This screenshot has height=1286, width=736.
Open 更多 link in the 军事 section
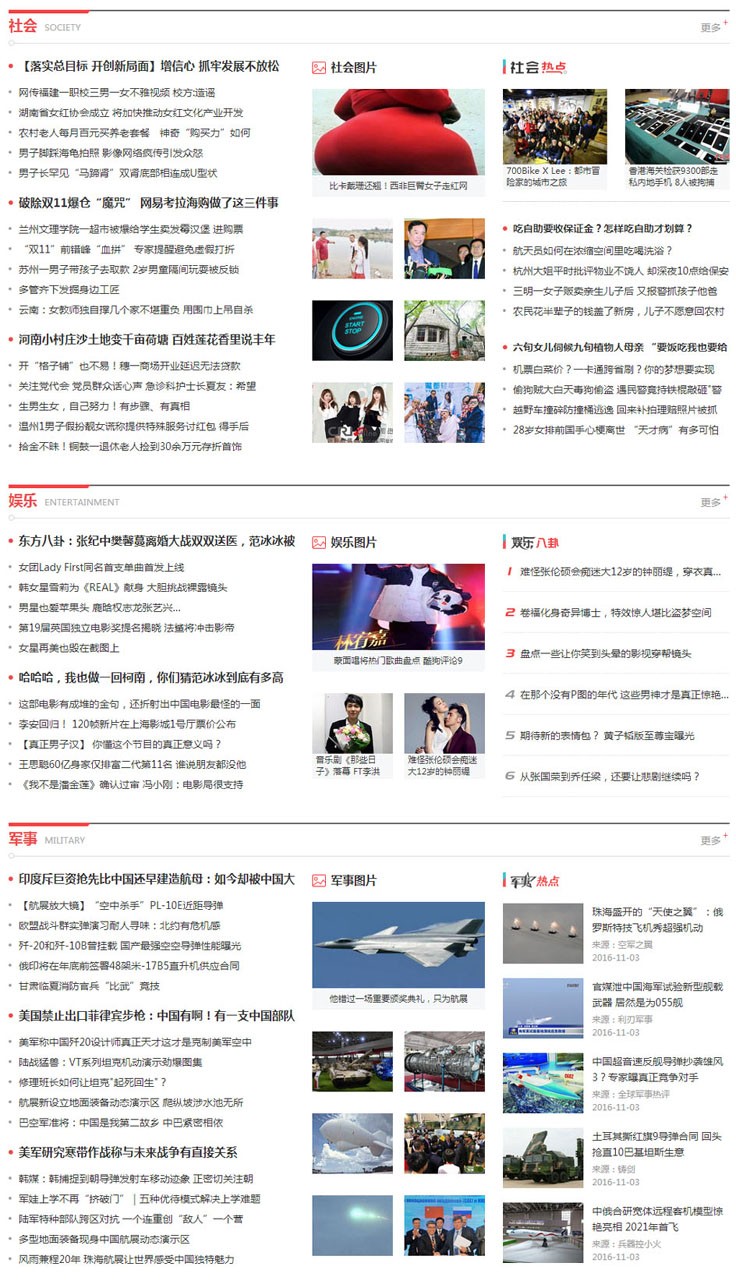tap(713, 840)
